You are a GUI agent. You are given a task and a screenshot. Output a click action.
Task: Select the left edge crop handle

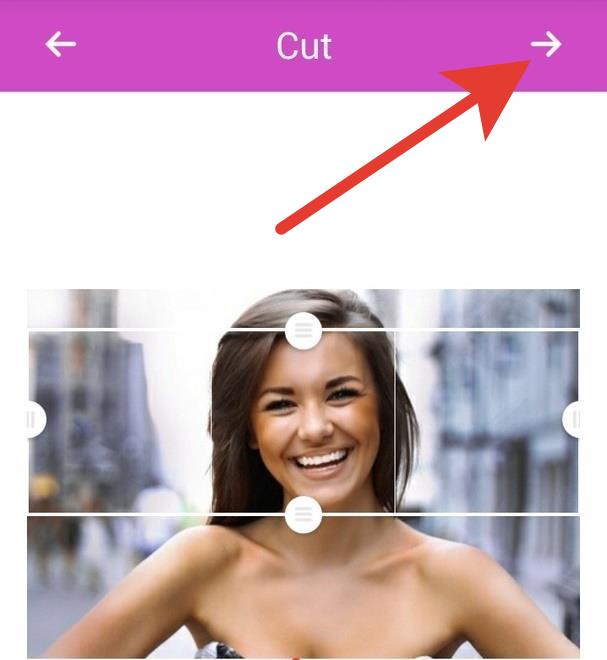click(32, 420)
